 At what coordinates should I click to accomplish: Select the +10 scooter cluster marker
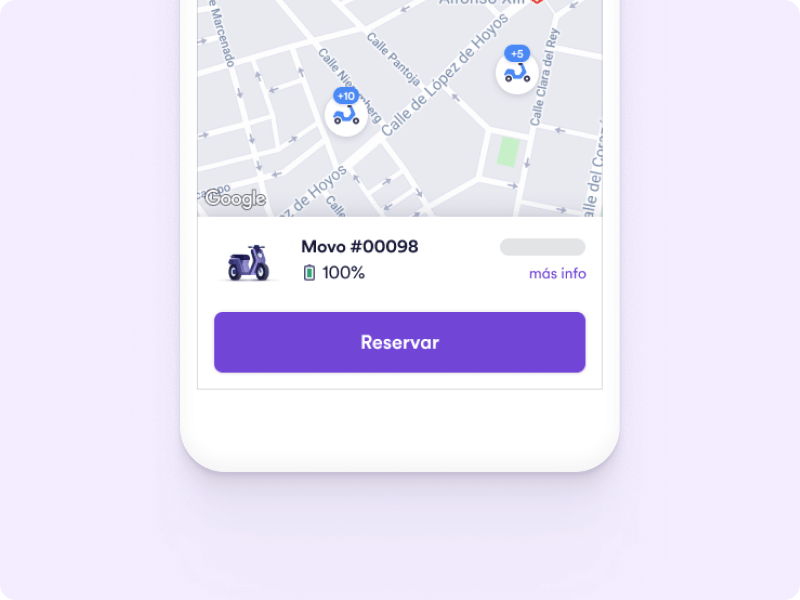346,113
